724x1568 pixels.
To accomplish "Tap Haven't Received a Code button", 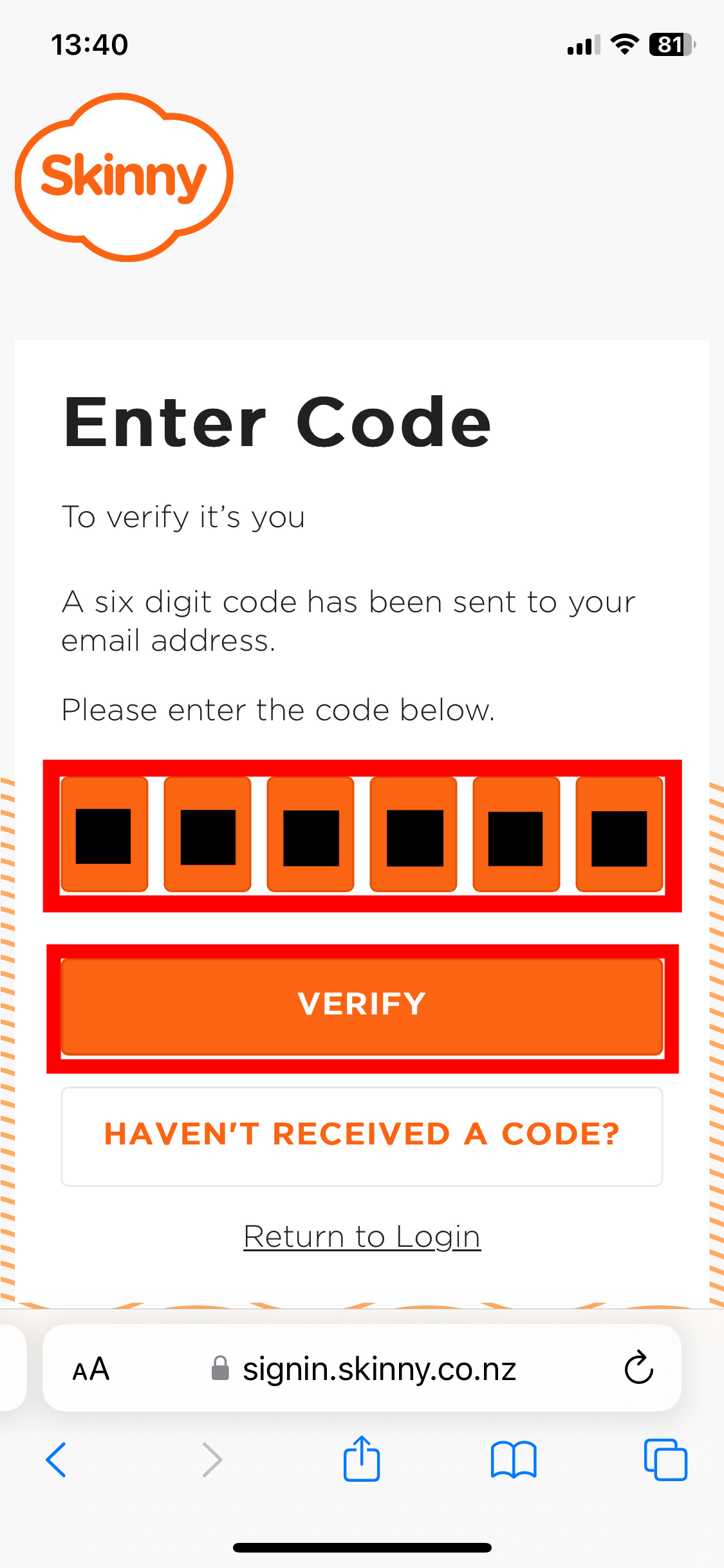I will click(362, 1136).
